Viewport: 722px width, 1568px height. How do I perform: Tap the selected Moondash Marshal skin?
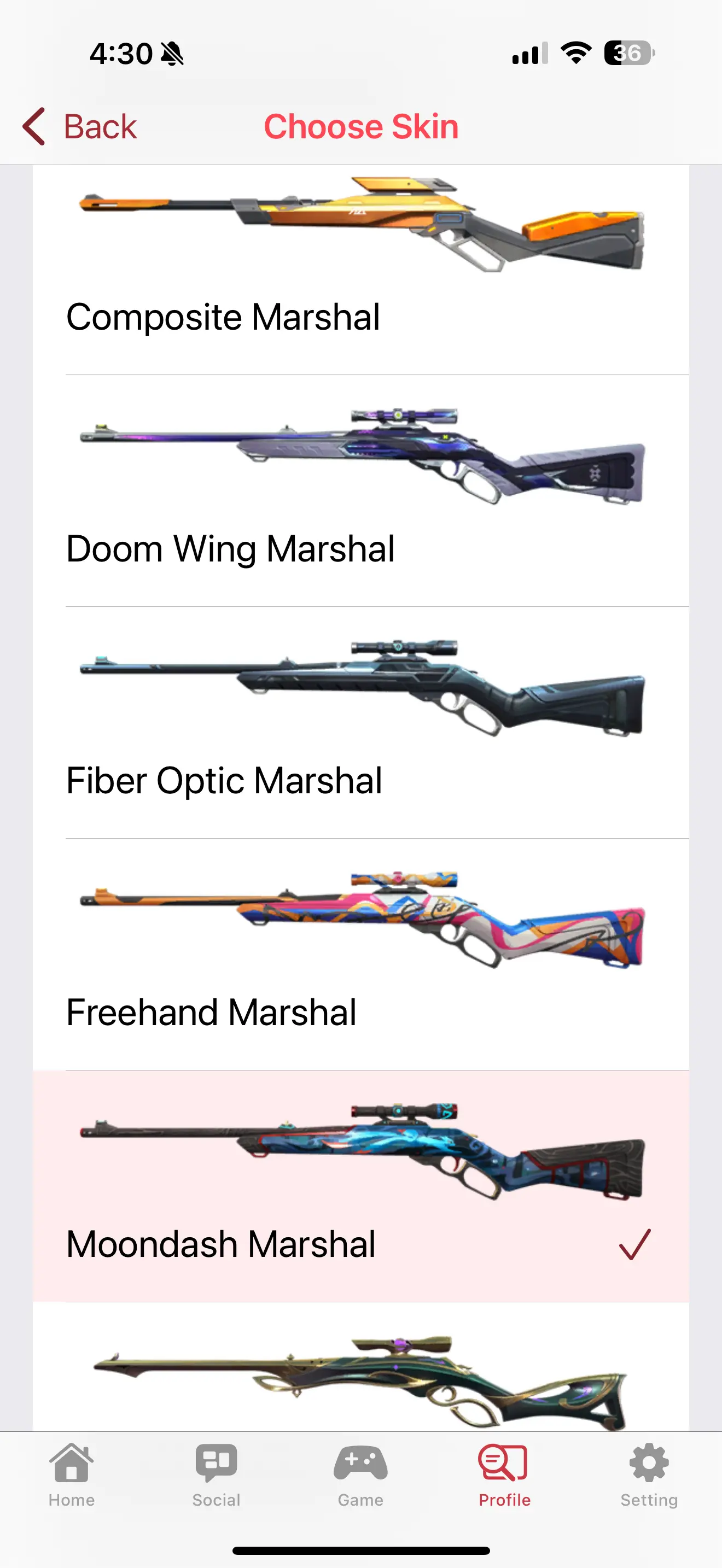pos(360,1187)
